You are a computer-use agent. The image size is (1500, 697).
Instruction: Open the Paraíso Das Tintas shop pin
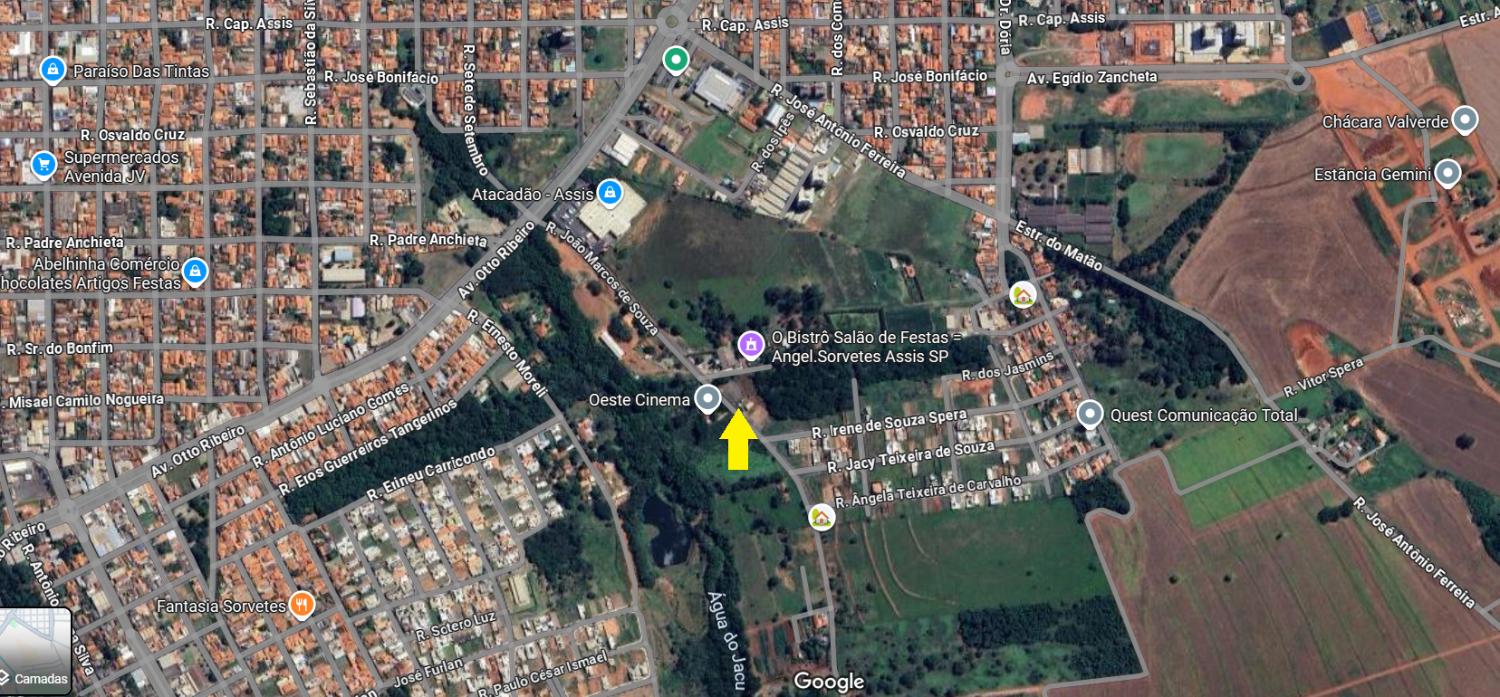click(52, 70)
